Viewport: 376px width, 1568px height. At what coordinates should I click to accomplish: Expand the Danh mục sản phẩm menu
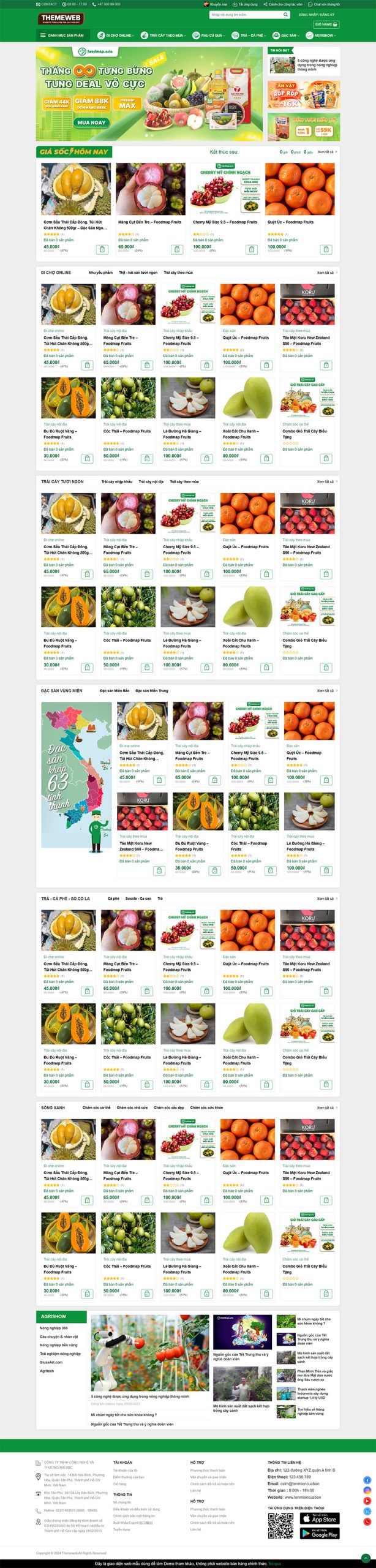62,36
